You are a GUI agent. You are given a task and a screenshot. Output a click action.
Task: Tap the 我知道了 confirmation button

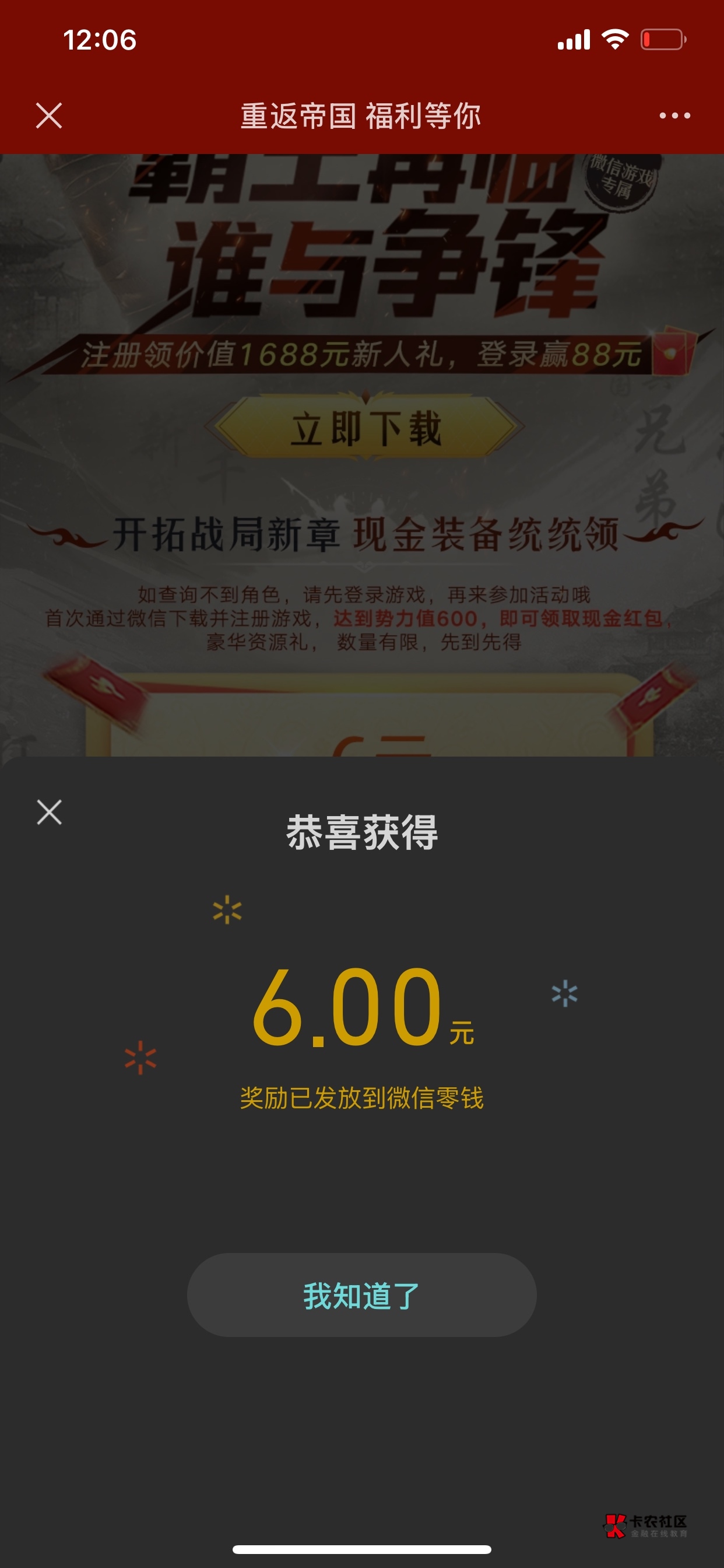pyautogui.click(x=361, y=1294)
